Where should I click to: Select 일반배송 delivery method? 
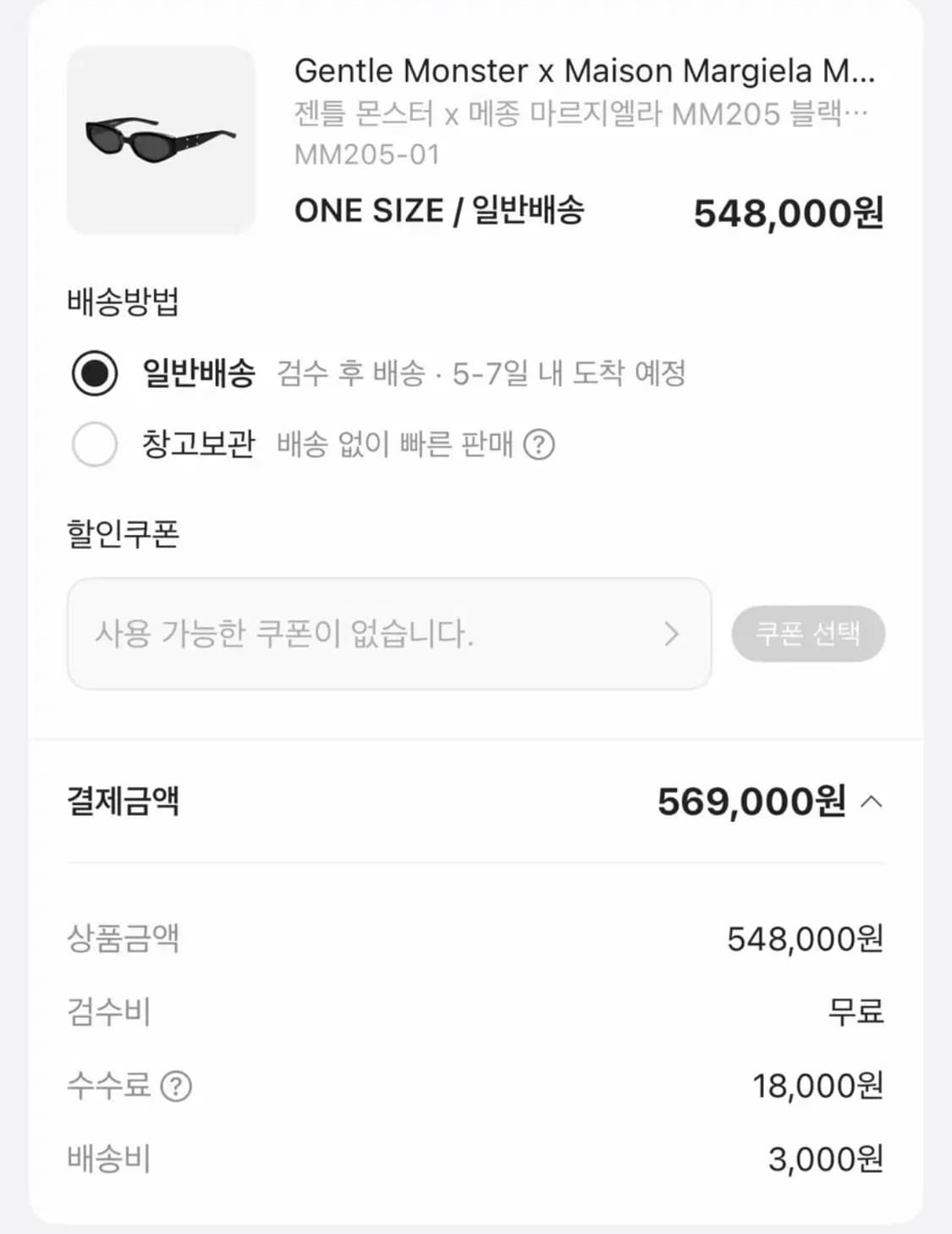pyautogui.click(x=196, y=374)
